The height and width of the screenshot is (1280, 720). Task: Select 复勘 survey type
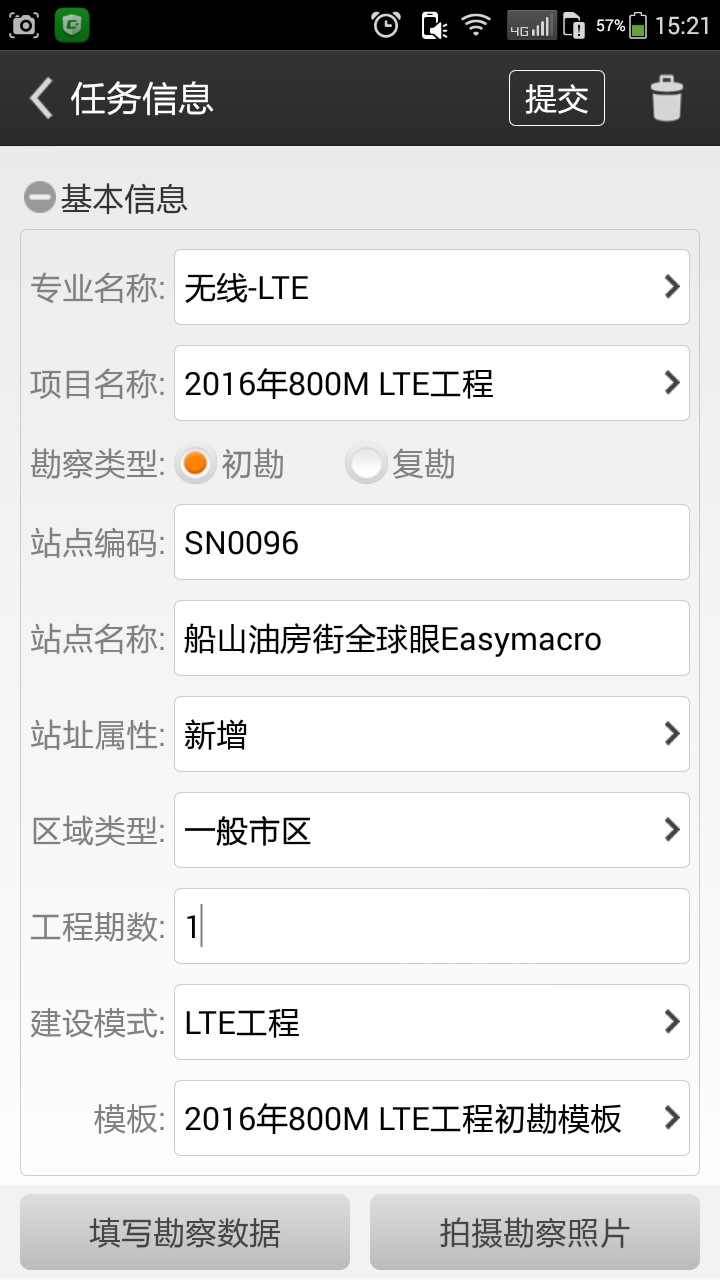pos(367,464)
